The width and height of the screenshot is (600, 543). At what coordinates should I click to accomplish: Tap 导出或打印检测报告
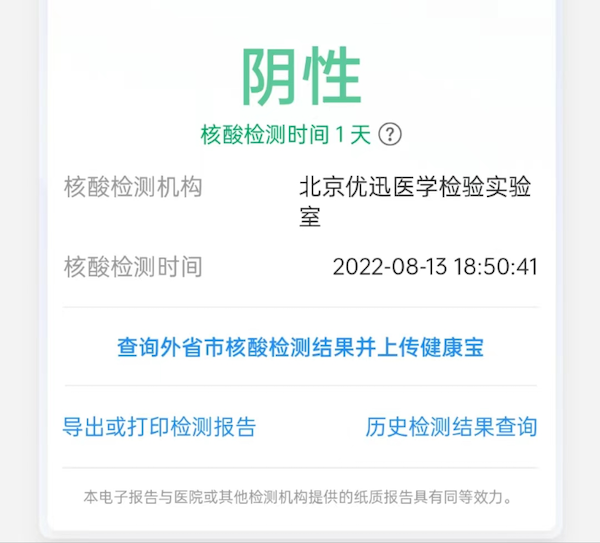[159, 427]
